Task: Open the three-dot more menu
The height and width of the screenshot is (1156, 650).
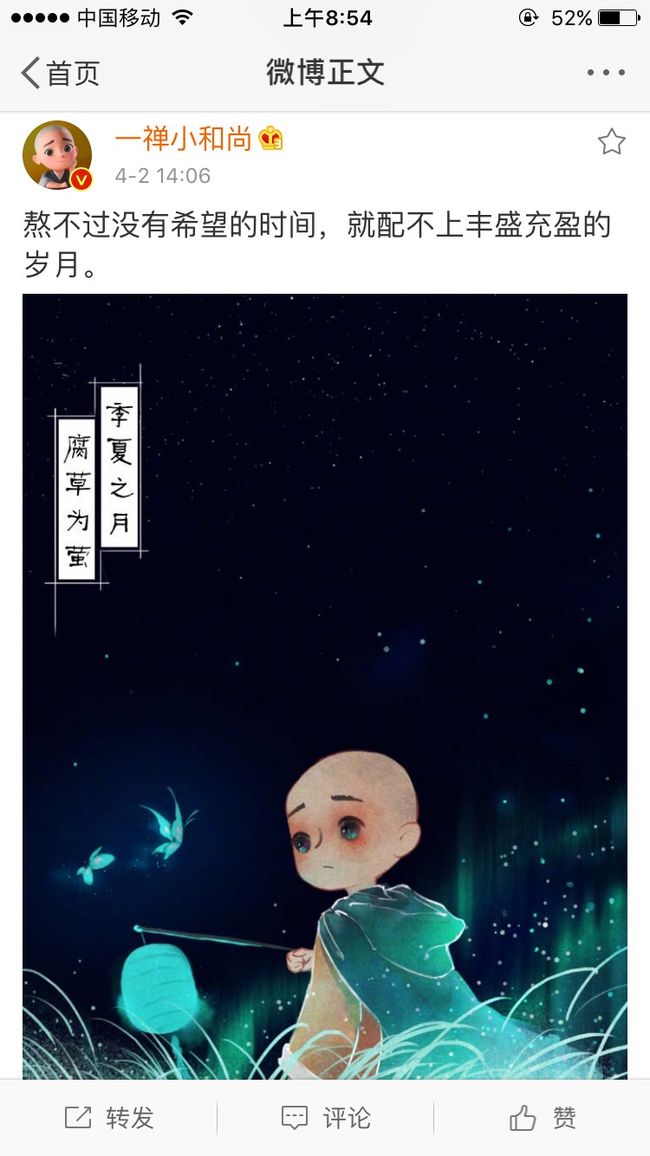Action: coord(606,73)
